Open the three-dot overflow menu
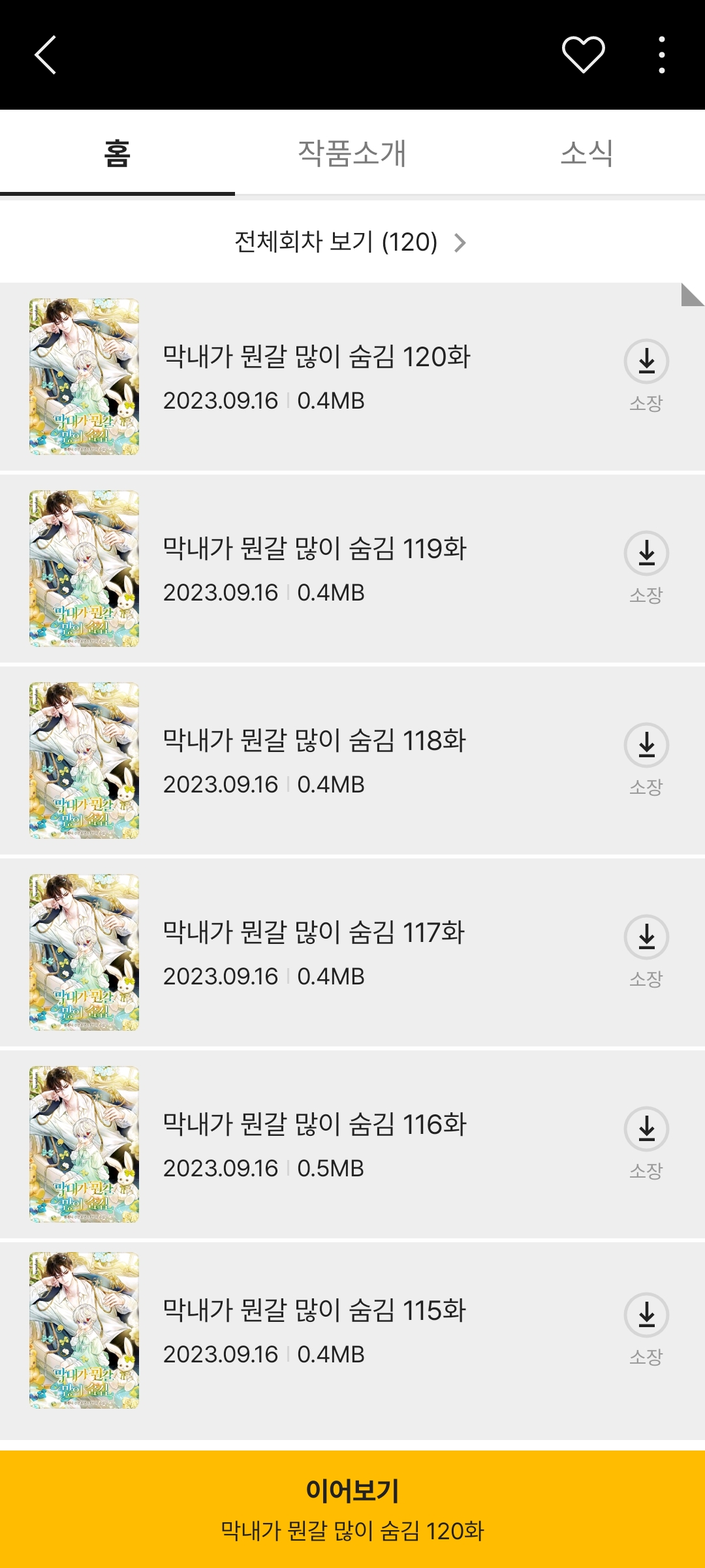 pyautogui.click(x=662, y=55)
